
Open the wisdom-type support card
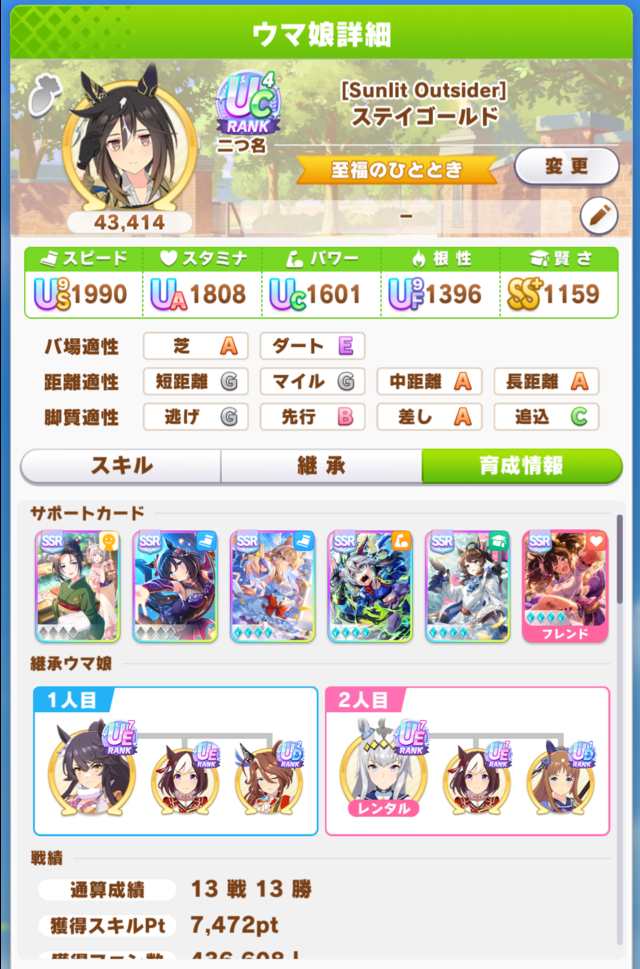coord(468,586)
